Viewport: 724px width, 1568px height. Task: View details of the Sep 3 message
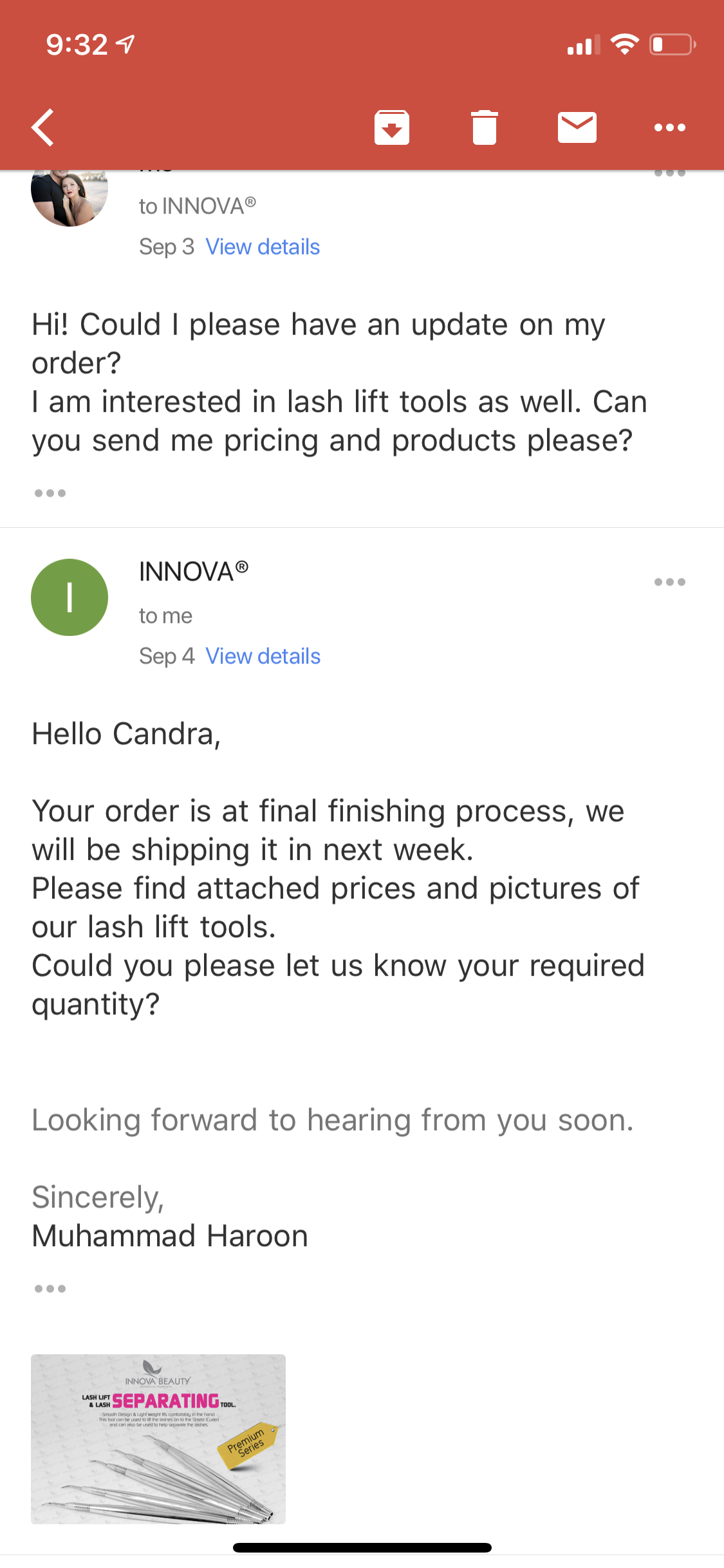coord(263,247)
